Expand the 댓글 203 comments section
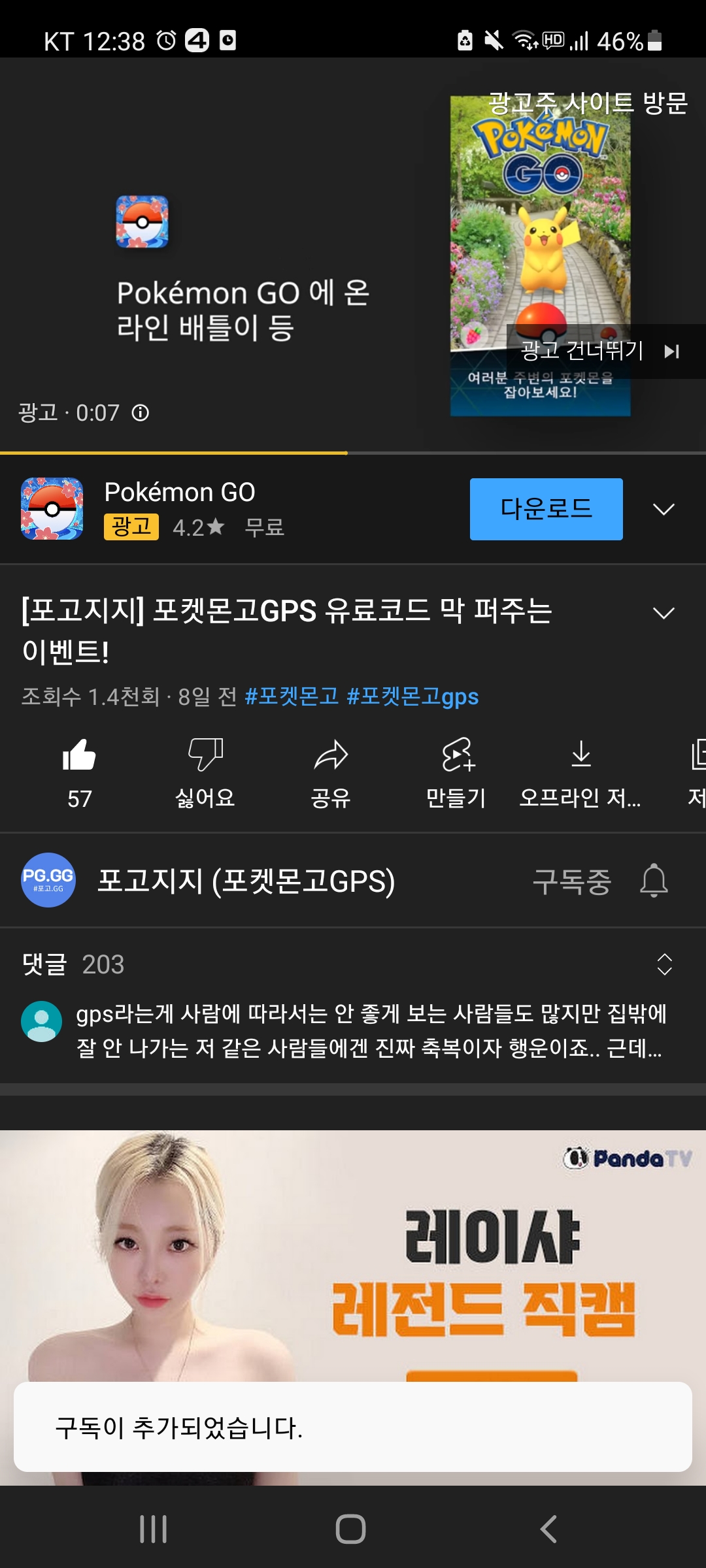 664,964
